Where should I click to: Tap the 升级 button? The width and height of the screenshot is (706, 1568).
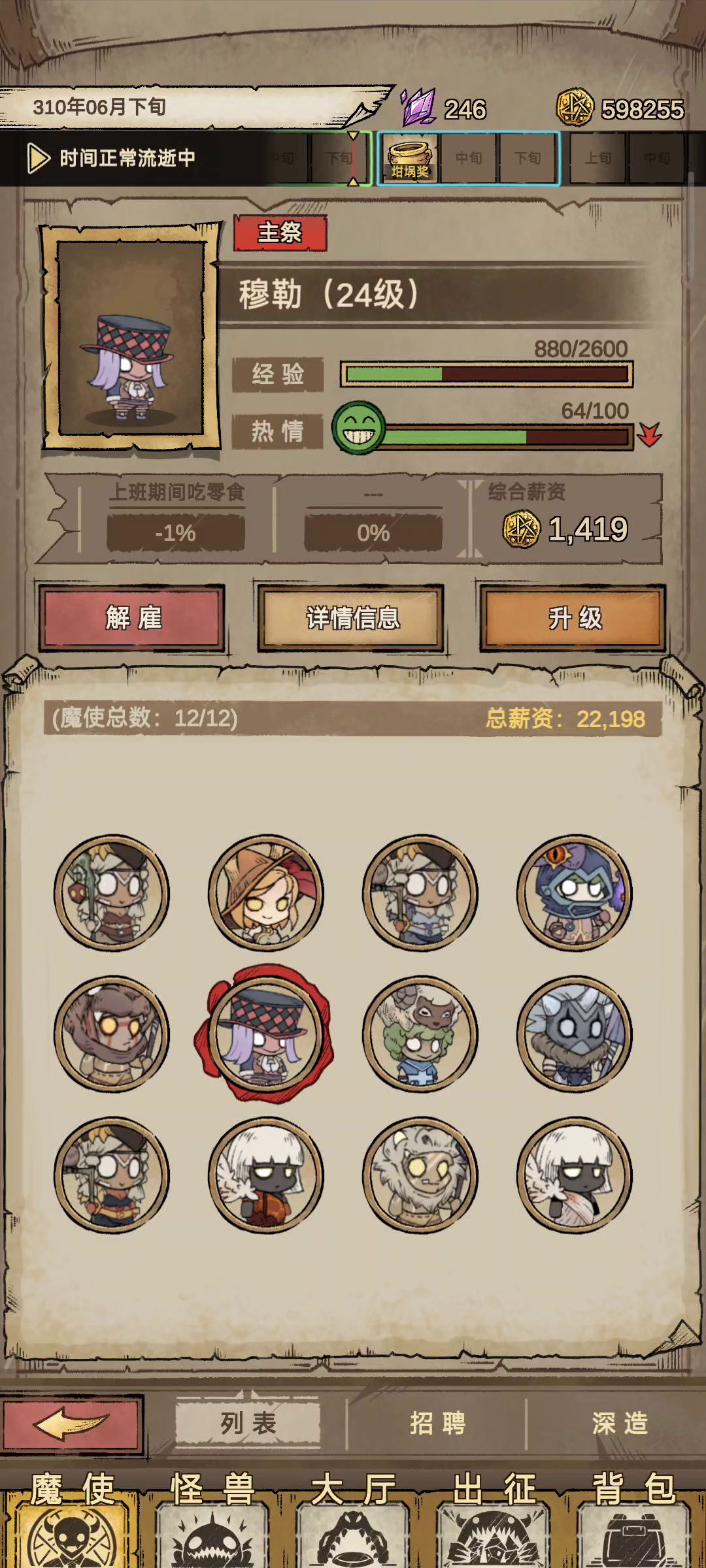[x=573, y=618]
